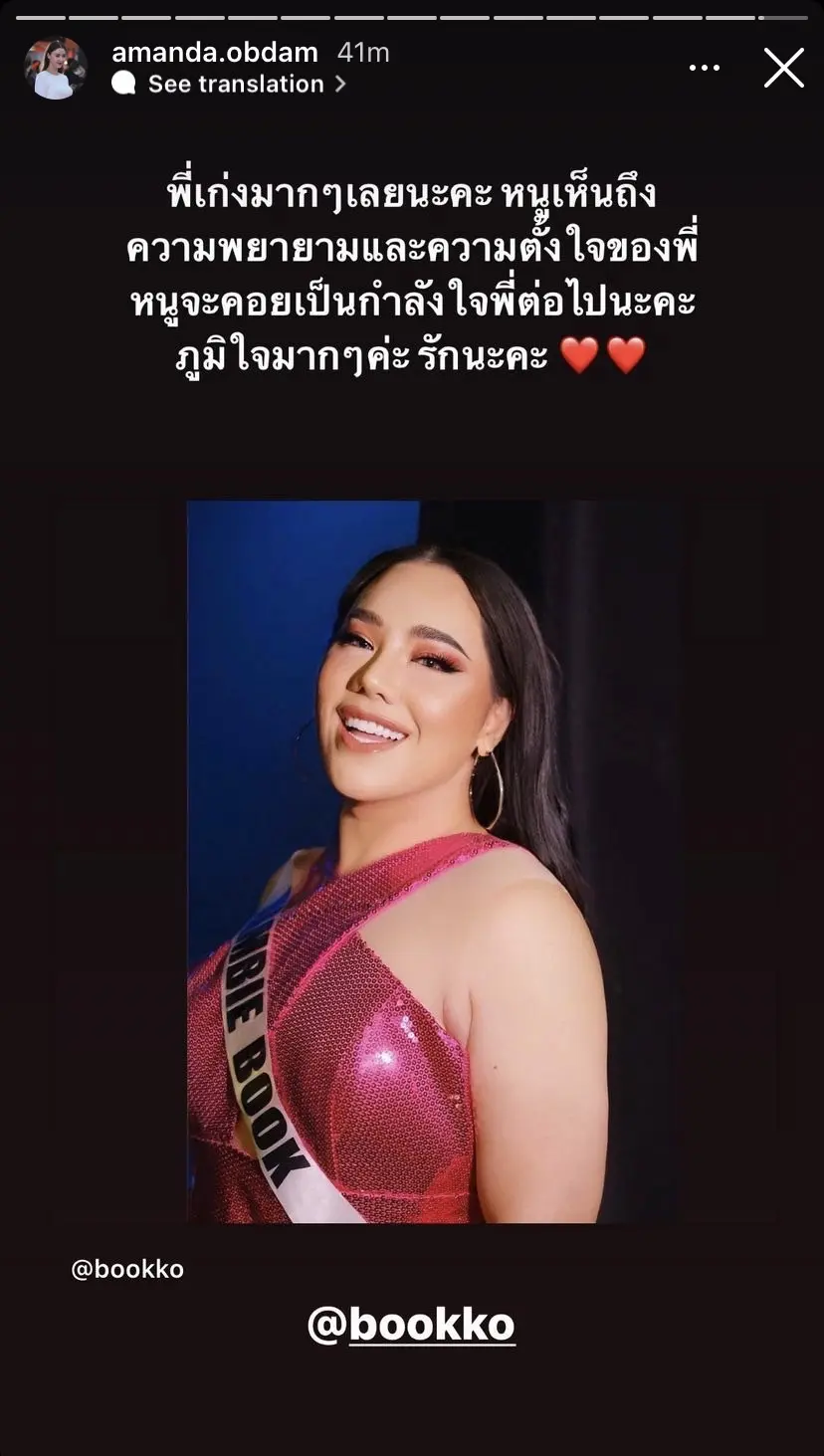Open the story overflow menu

tap(704, 68)
